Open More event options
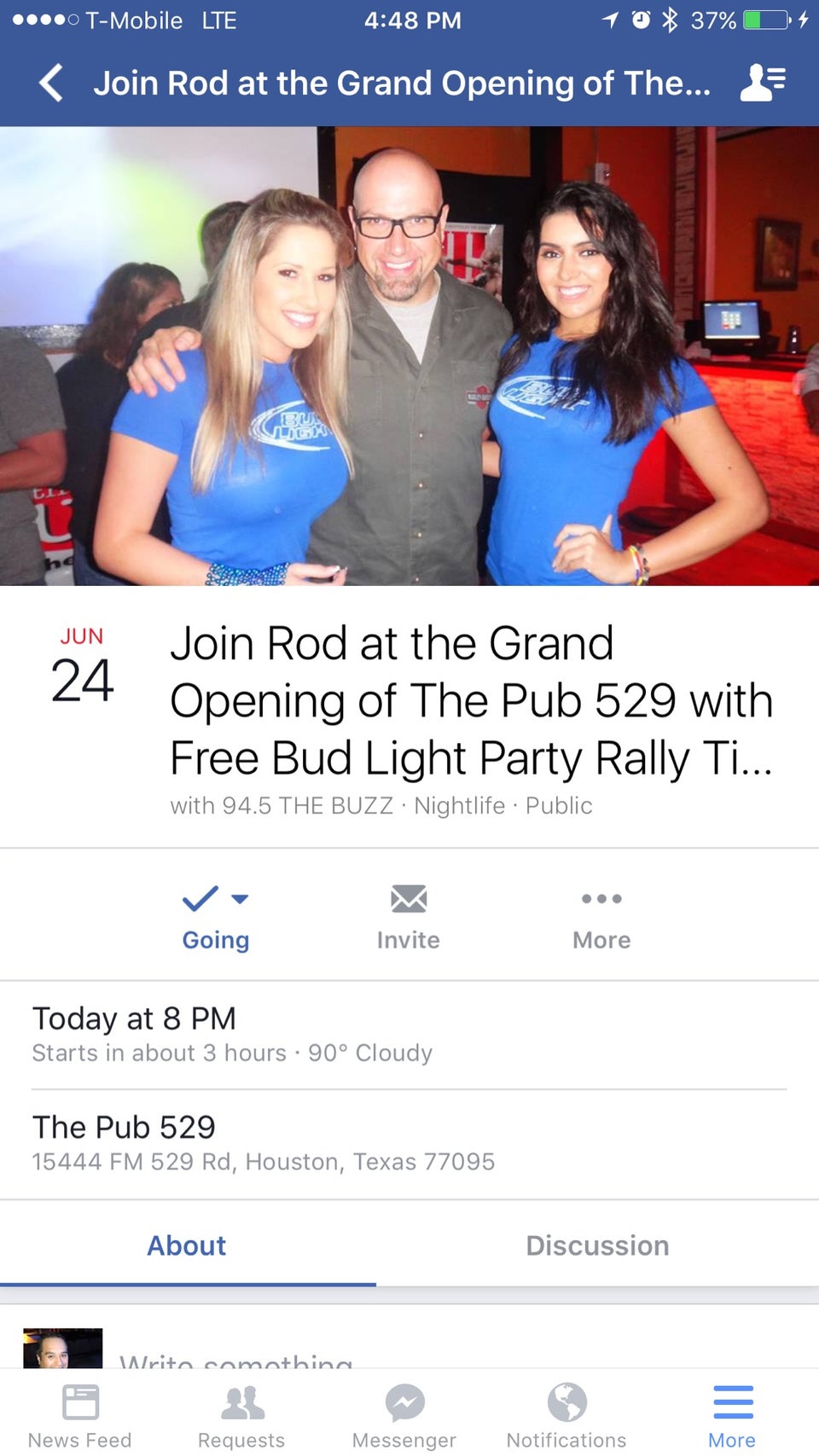Image resolution: width=819 pixels, height=1456 pixels. [601, 917]
